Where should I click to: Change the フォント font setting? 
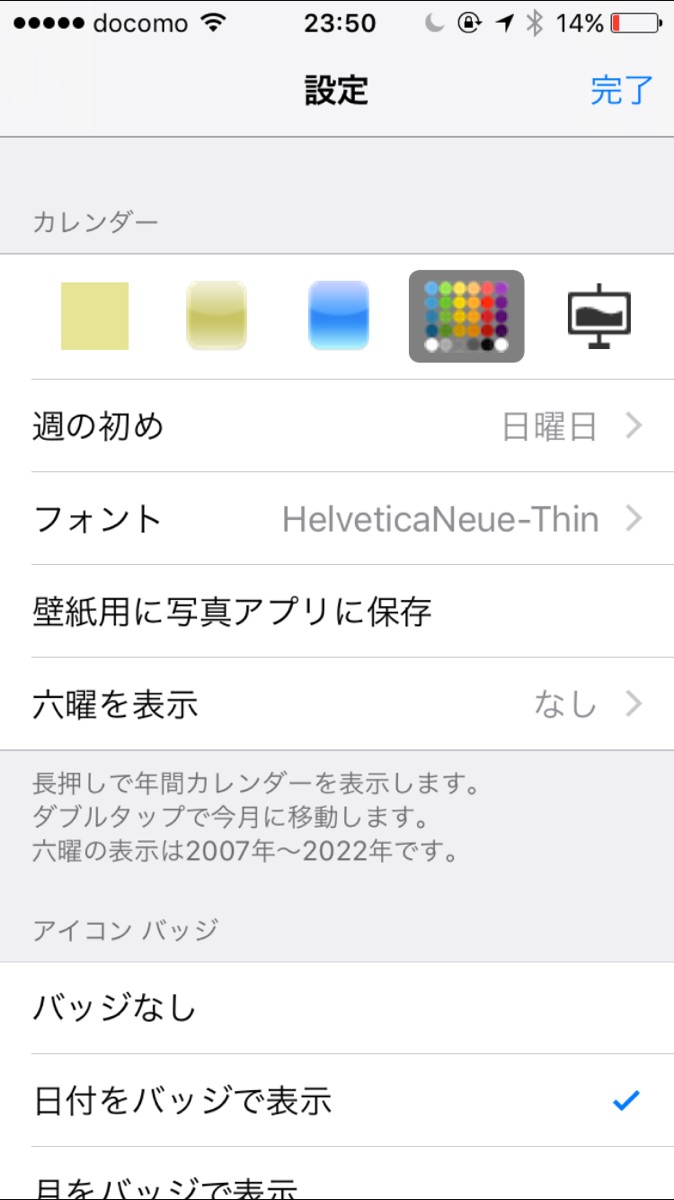click(337, 519)
